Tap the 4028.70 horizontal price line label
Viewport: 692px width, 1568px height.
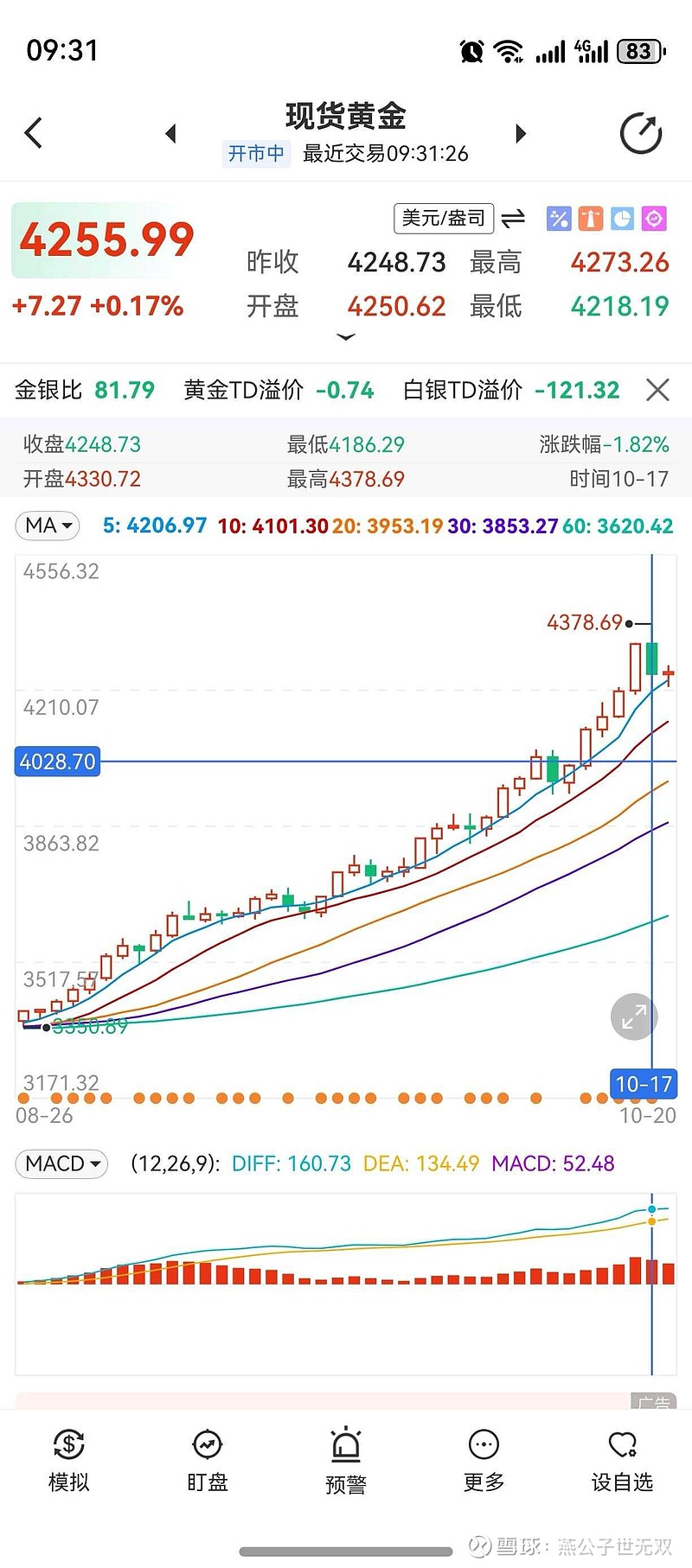click(x=57, y=762)
